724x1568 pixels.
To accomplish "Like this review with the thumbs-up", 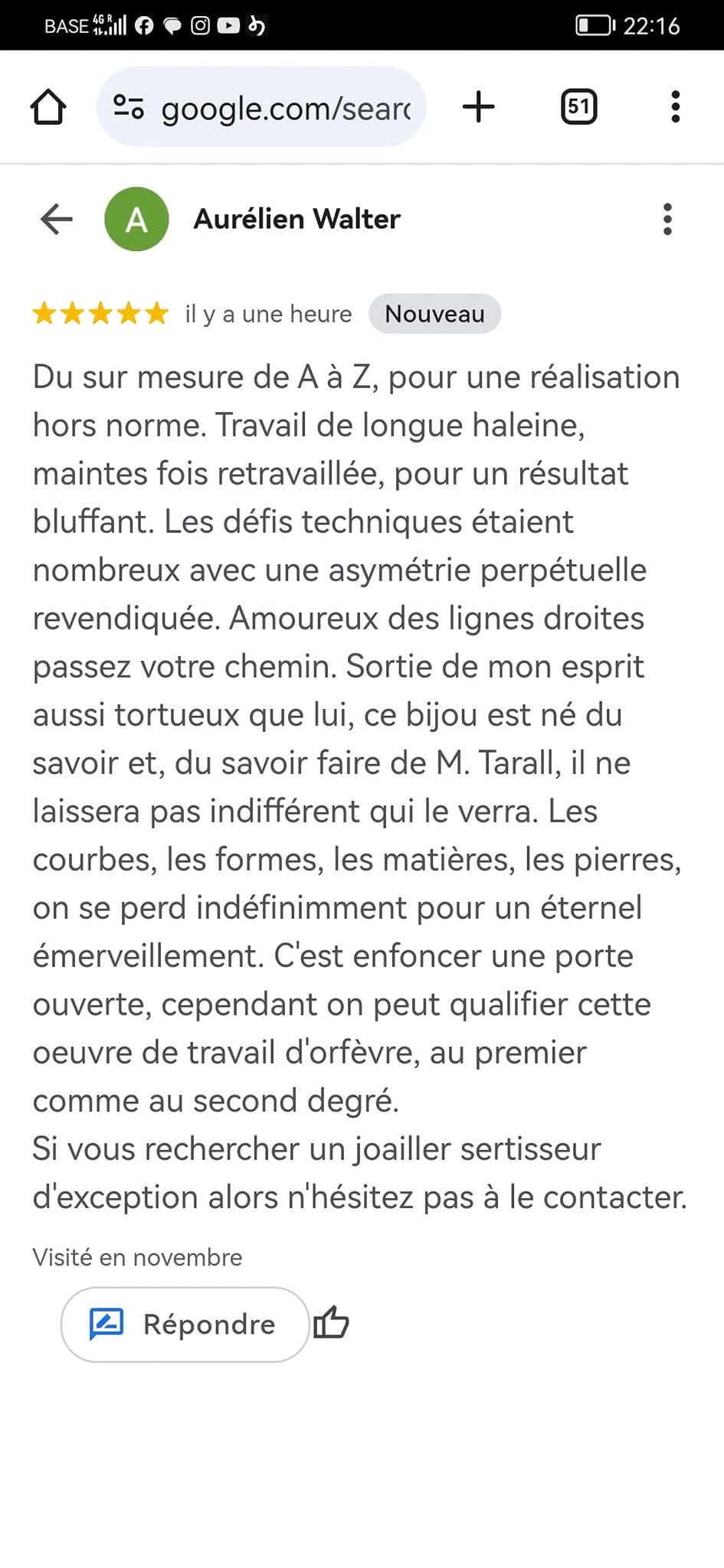I will coord(331,1322).
